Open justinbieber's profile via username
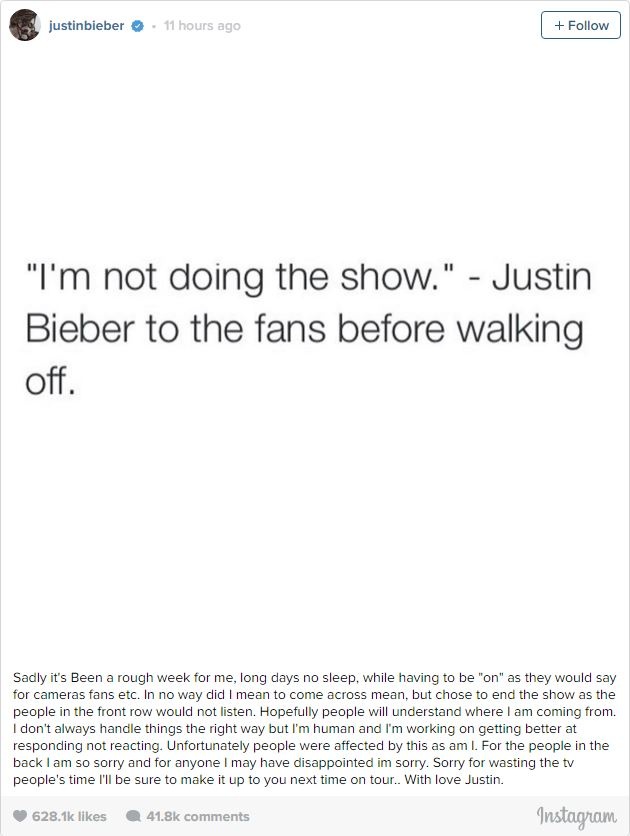630x836 pixels. tap(87, 26)
